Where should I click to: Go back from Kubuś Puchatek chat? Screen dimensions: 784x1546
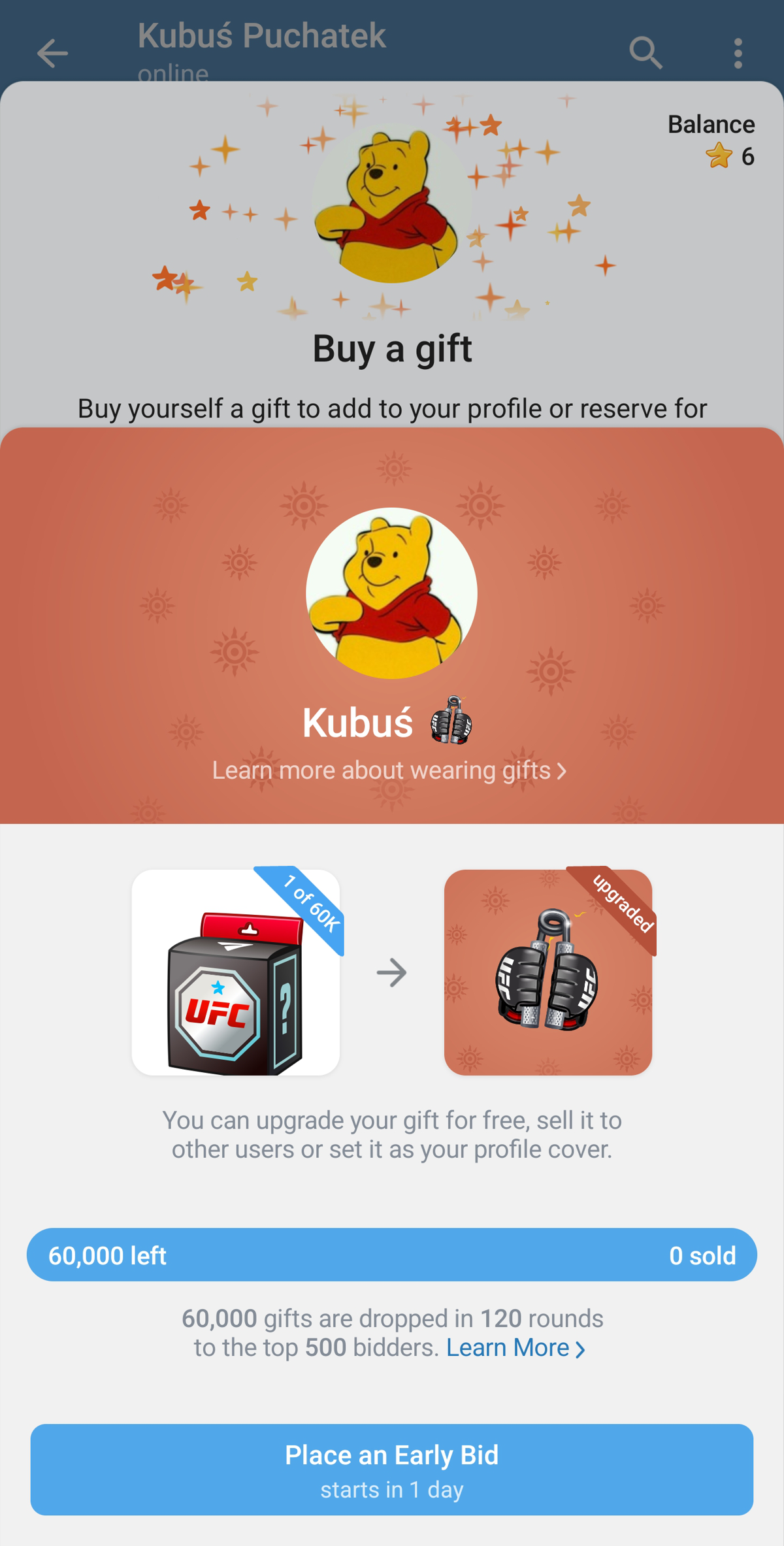(52, 53)
